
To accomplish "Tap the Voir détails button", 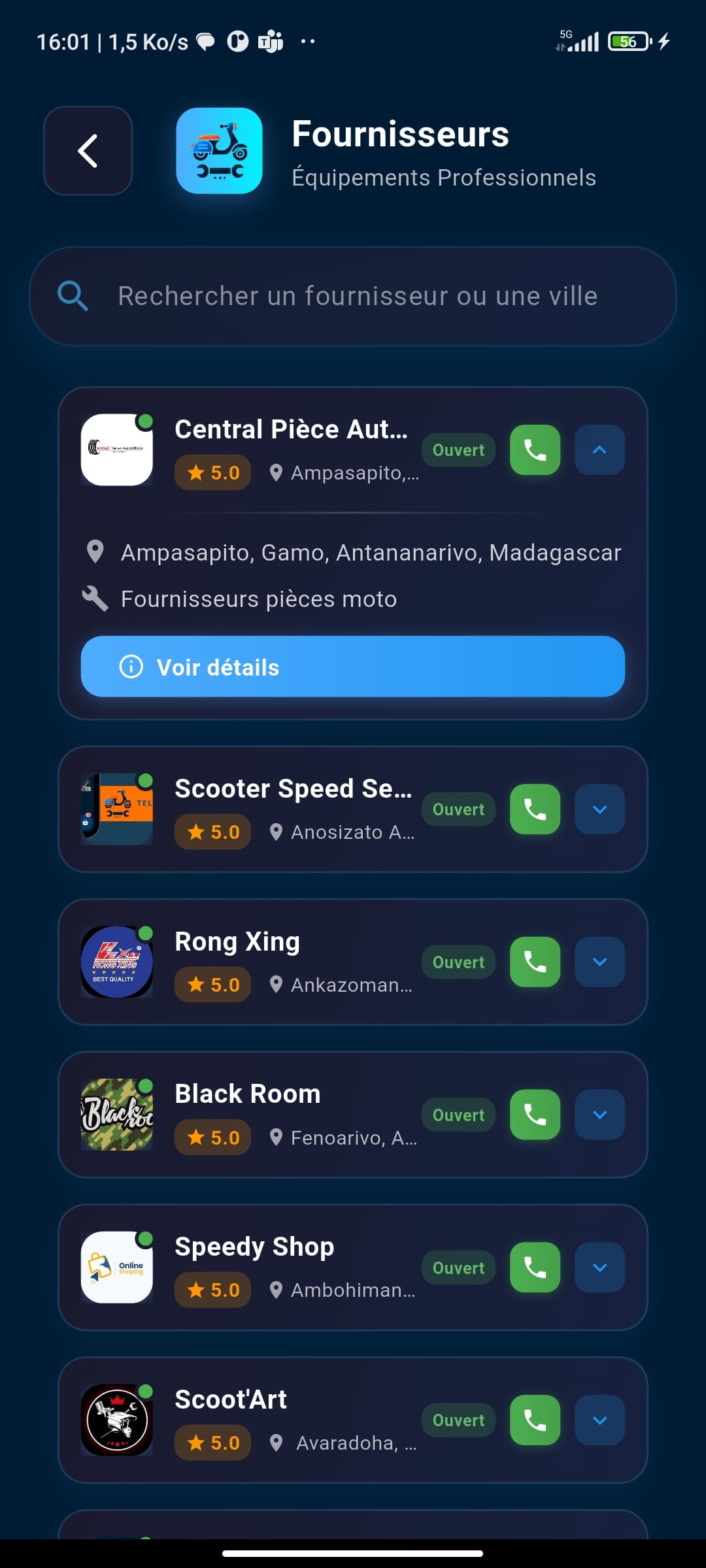I will click(353, 666).
